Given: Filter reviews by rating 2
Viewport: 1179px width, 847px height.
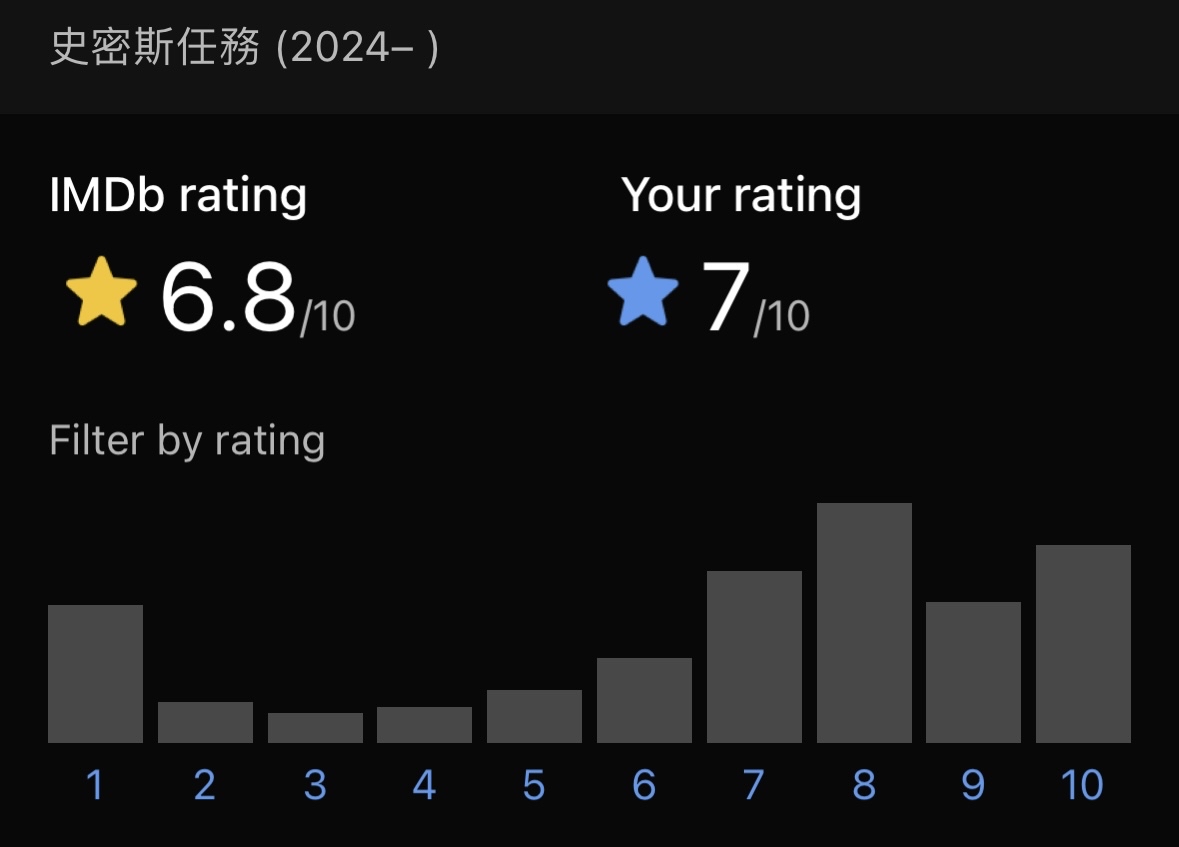Looking at the screenshot, I should pyautogui.click(x=205, y=722).
